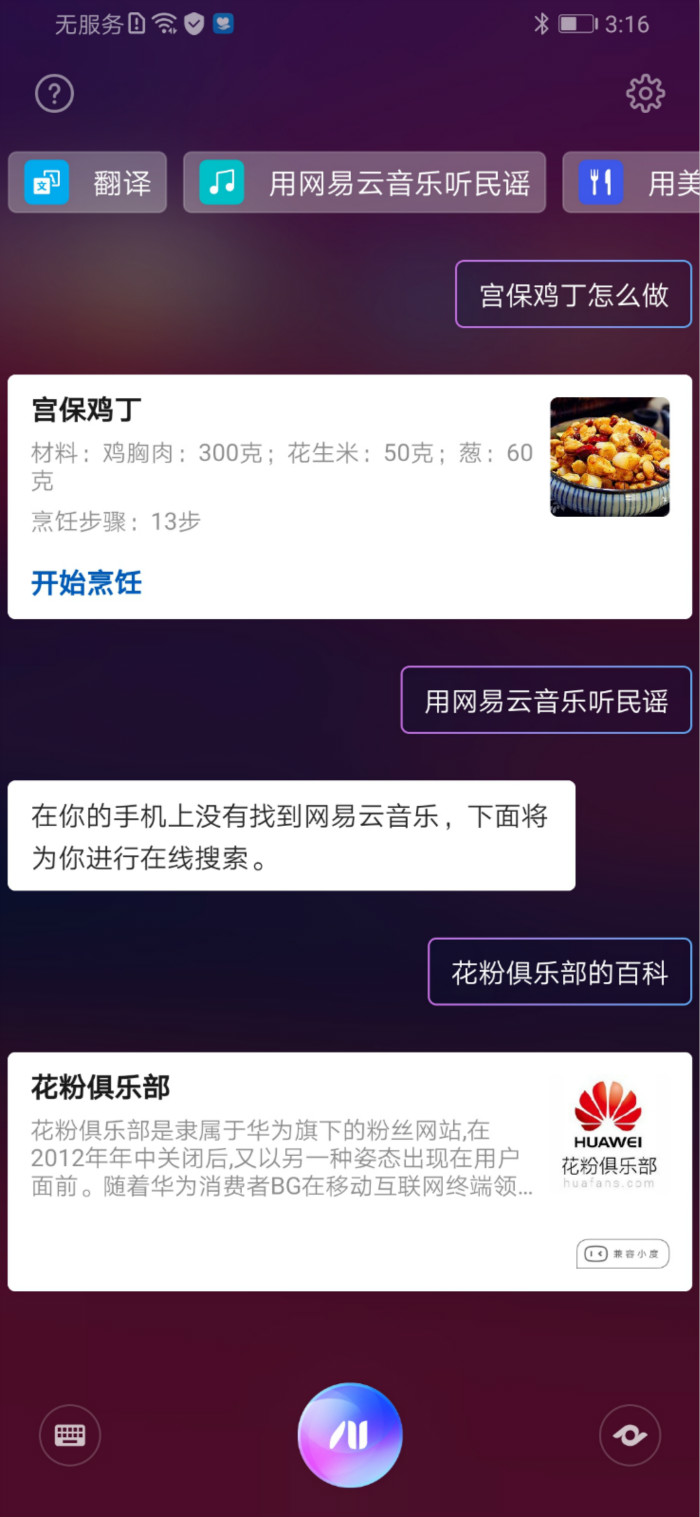Screen dimensions: 700x1517
Task: Open the keyboard input button
Action: pos(70,1436)
